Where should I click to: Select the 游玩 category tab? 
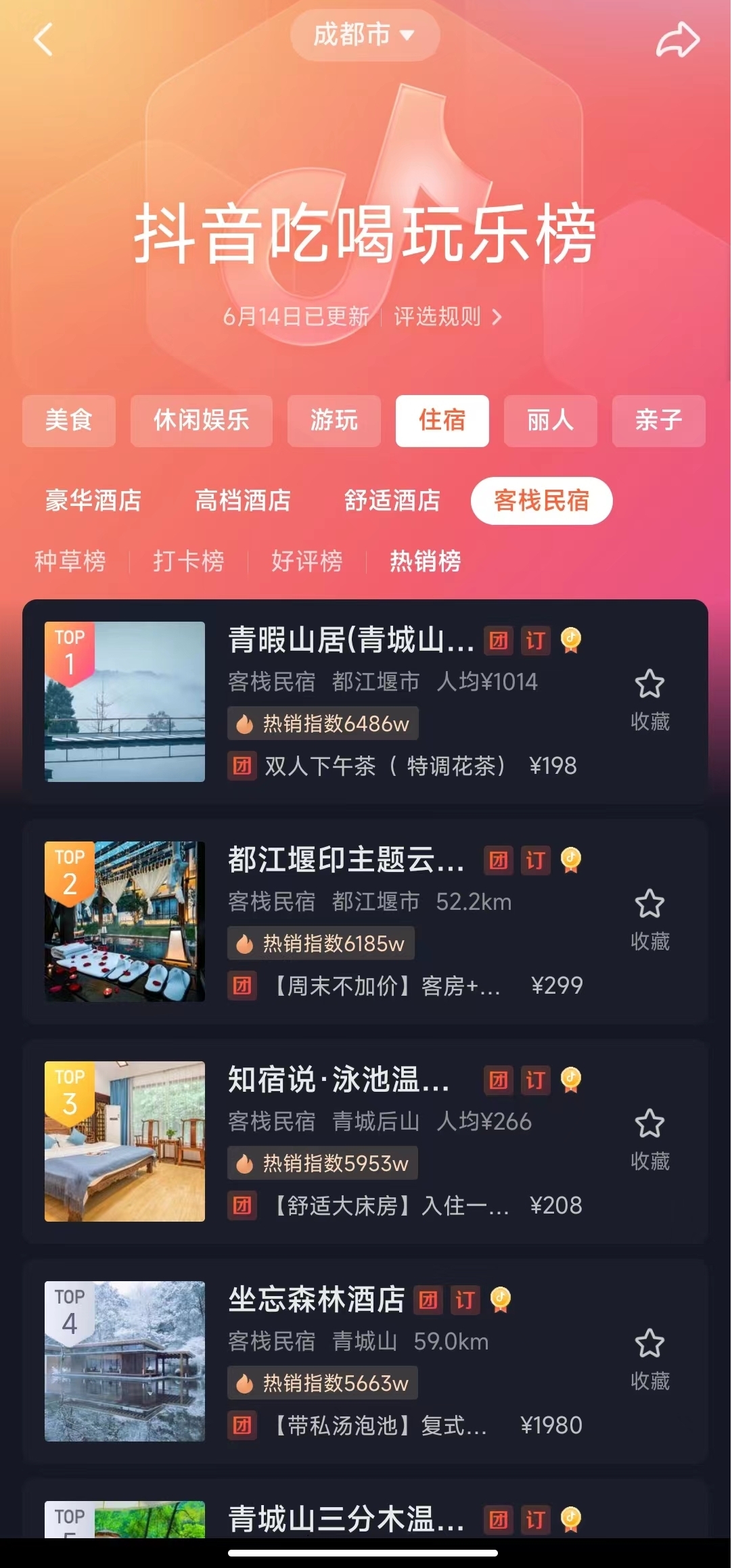pyautogui.click(x=334, y=421)
